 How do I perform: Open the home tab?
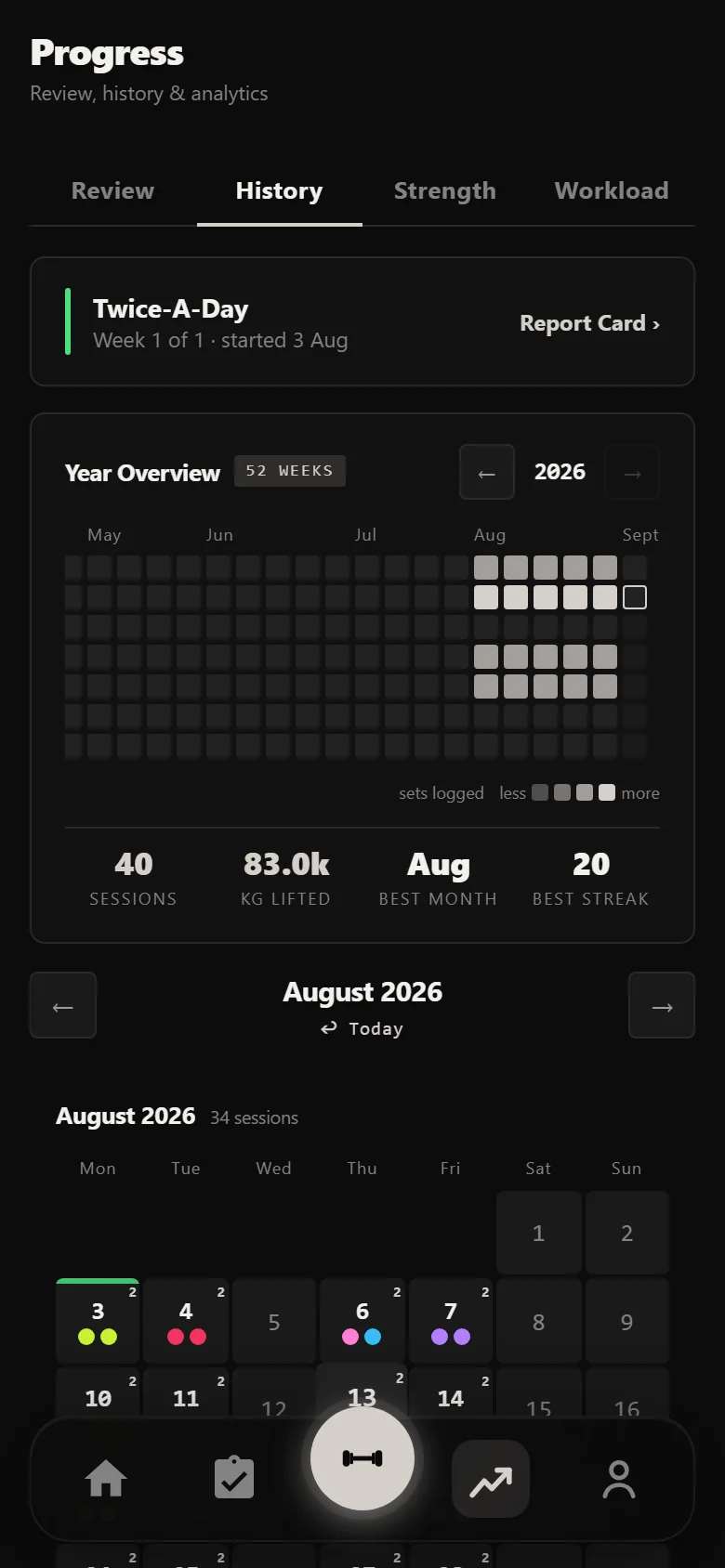(106, 1479)
